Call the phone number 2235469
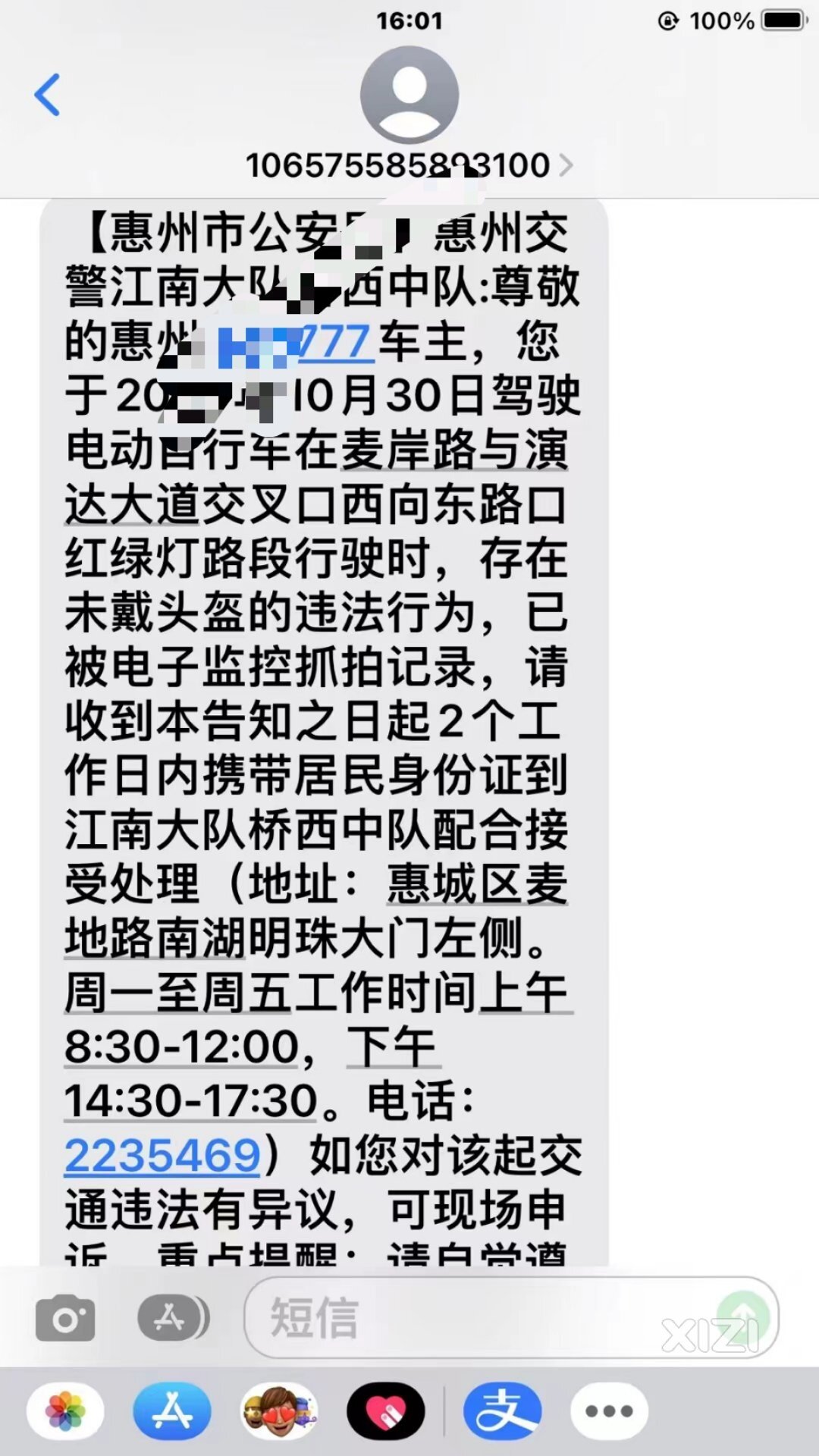This screenshot has width=819, height=1456. click(x=163, y=1155)
